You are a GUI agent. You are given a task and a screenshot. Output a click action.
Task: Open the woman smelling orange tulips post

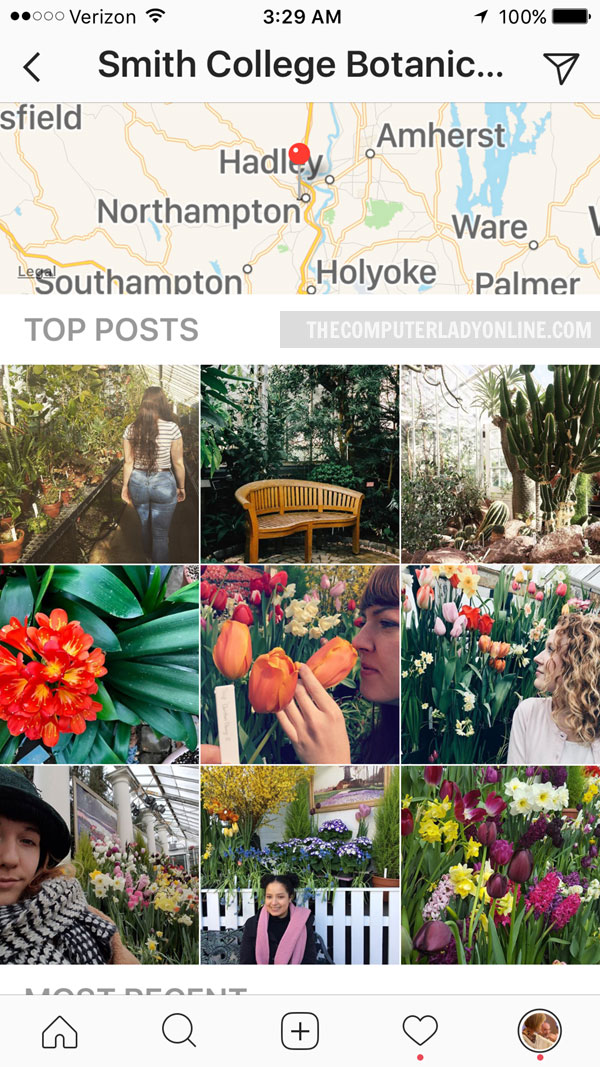click(x=300, y=664)
